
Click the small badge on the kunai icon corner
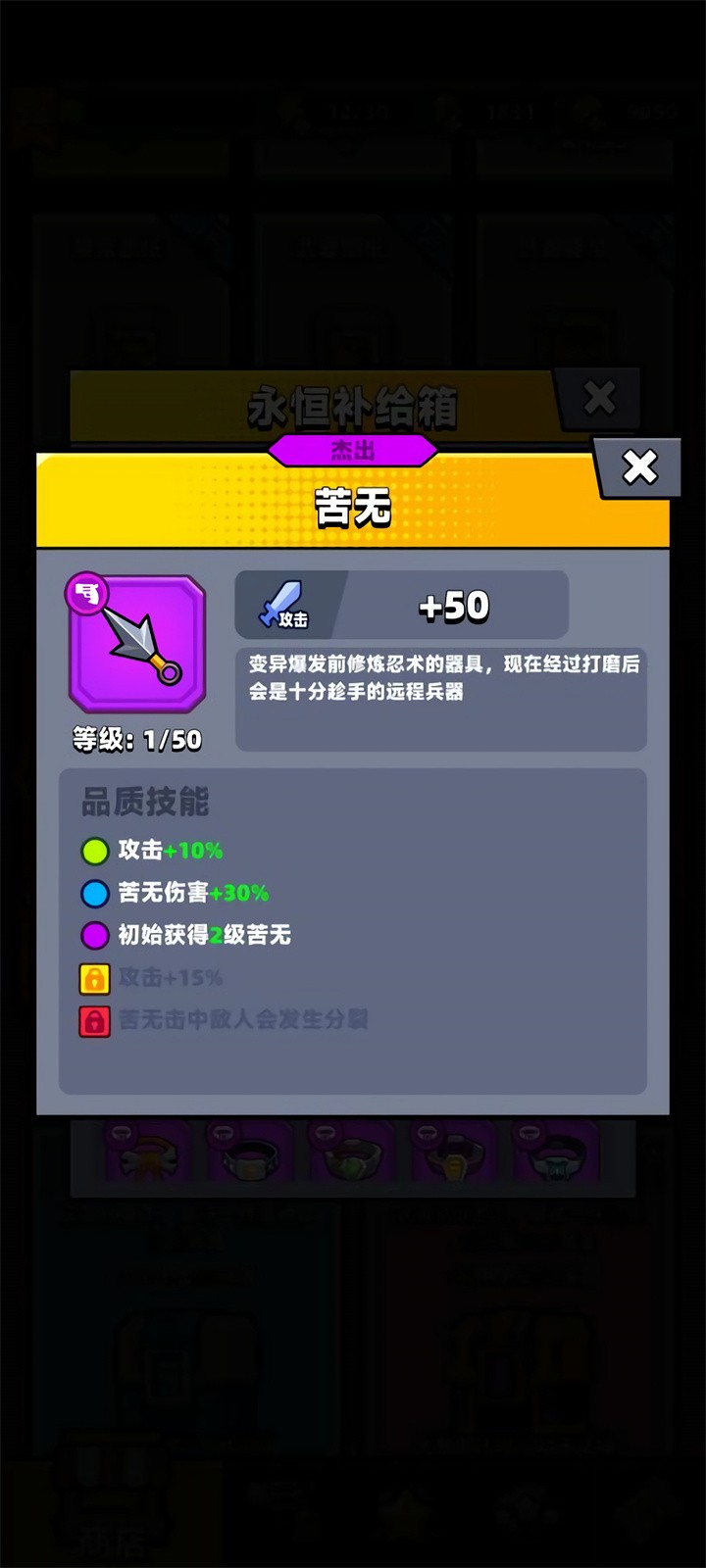click(86, 591)
